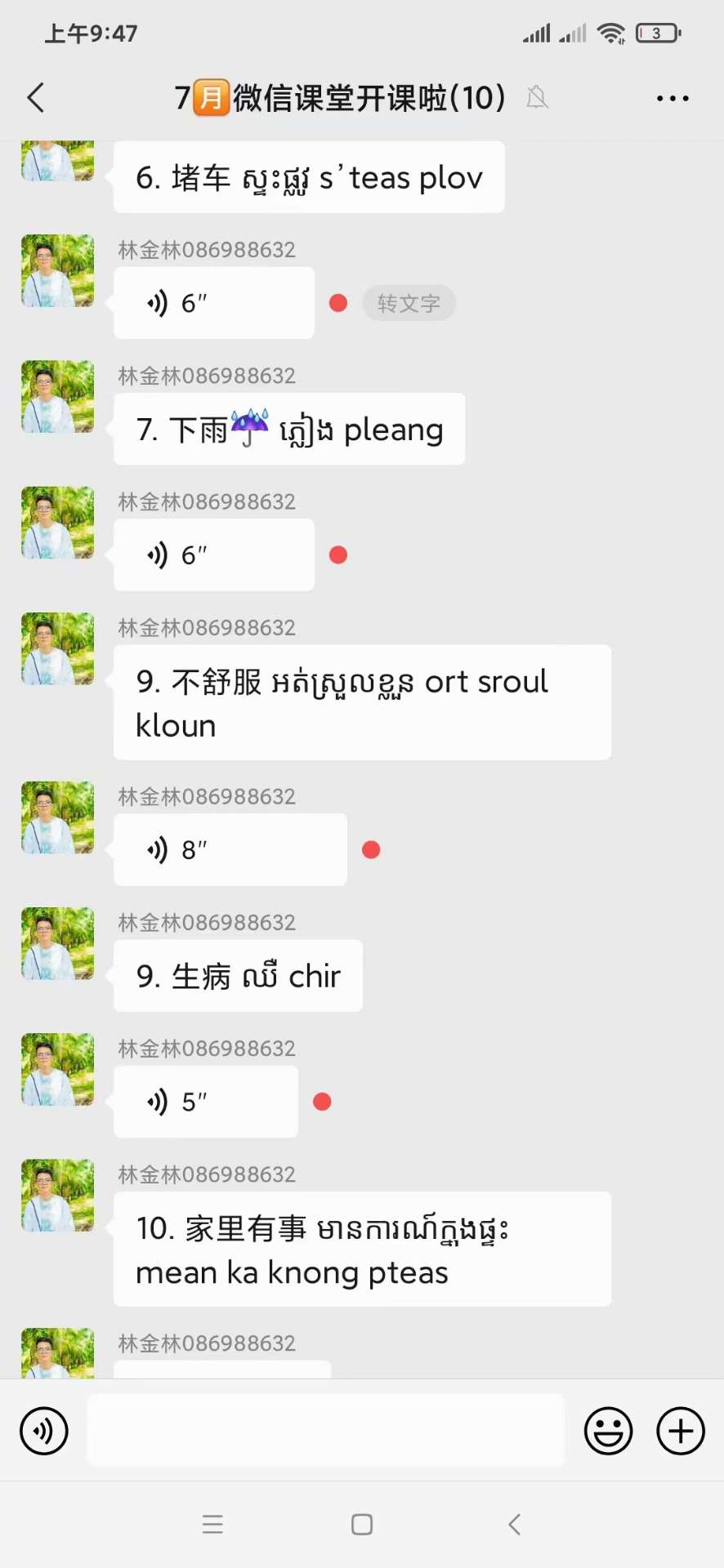Open the plus attachments menu
Viewport: 724px width, 1568px height.
(680, 1431)
